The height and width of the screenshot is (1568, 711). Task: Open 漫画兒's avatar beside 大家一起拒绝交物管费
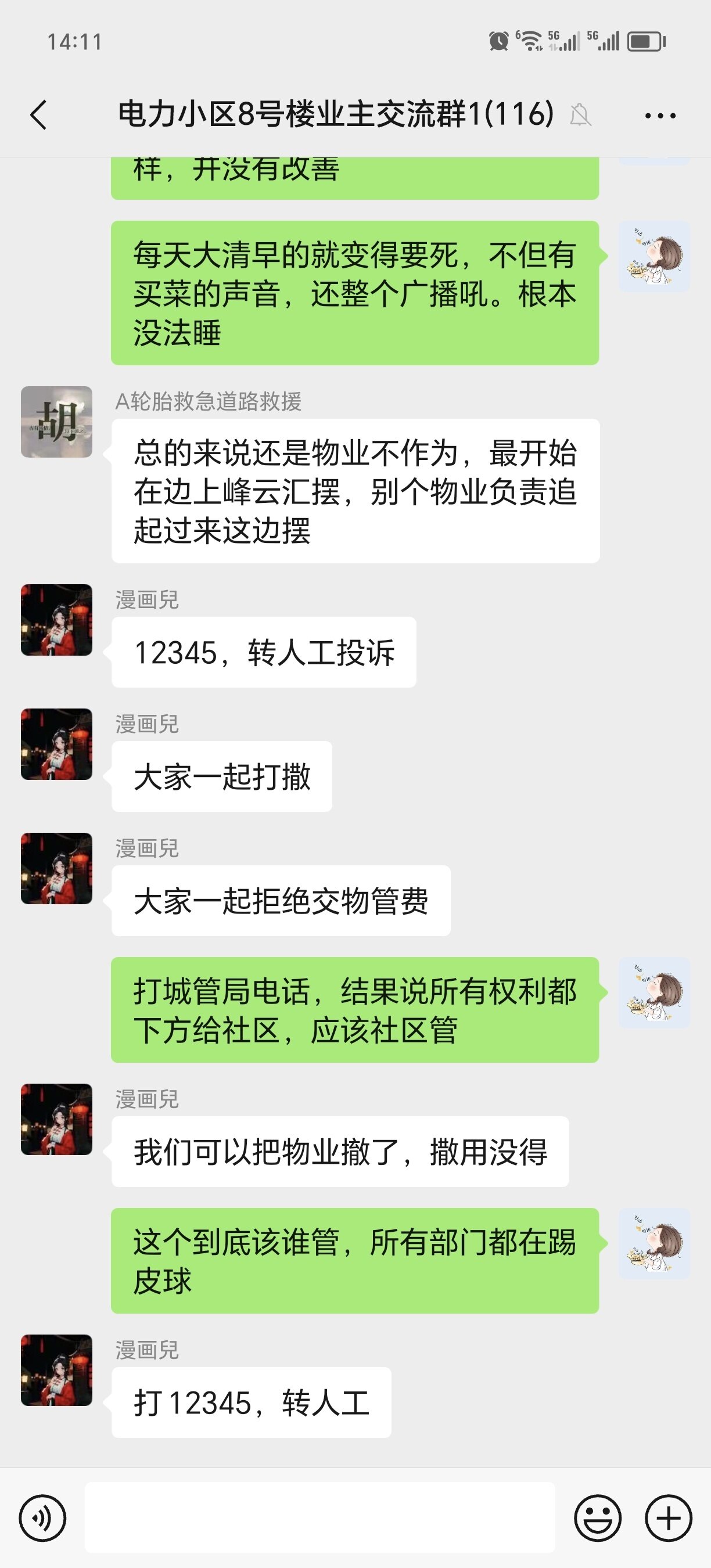pos(56,868)
